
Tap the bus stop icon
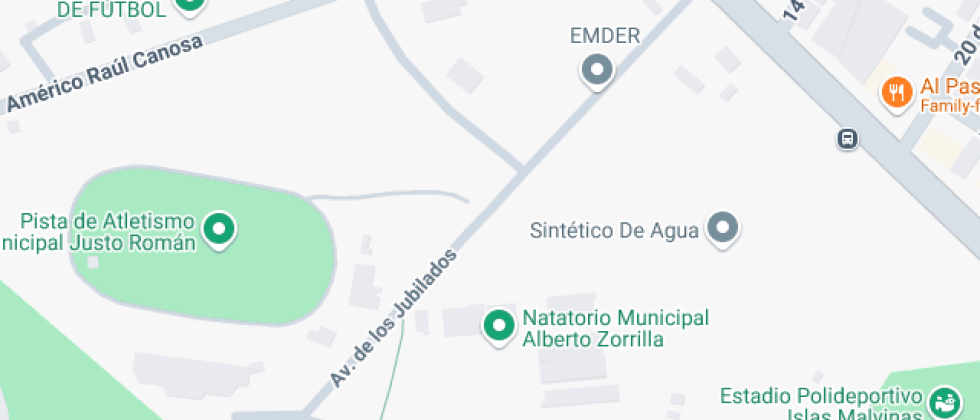coord(847,139)
